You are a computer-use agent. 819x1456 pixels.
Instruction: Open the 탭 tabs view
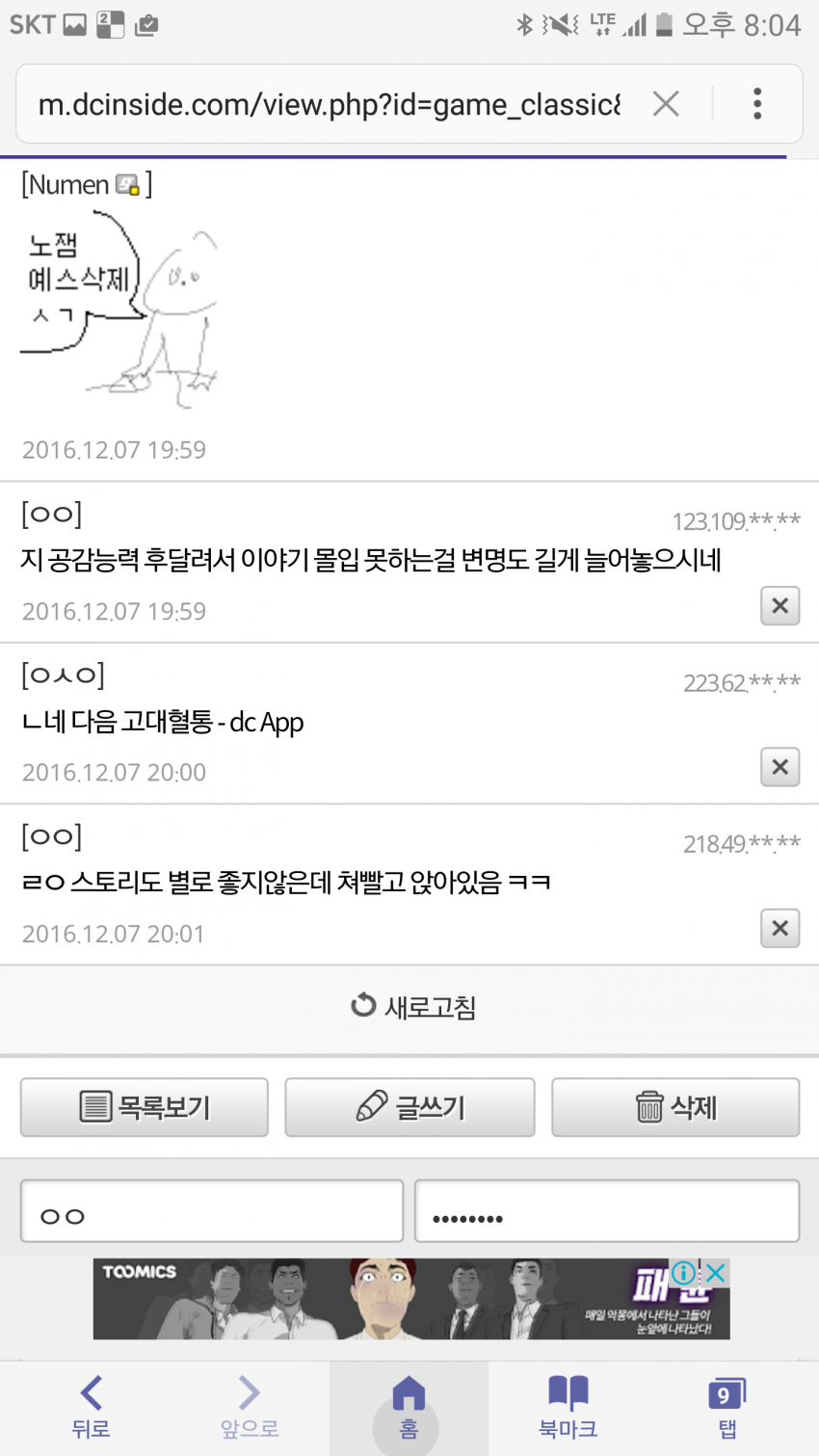tap(727, 1407)
